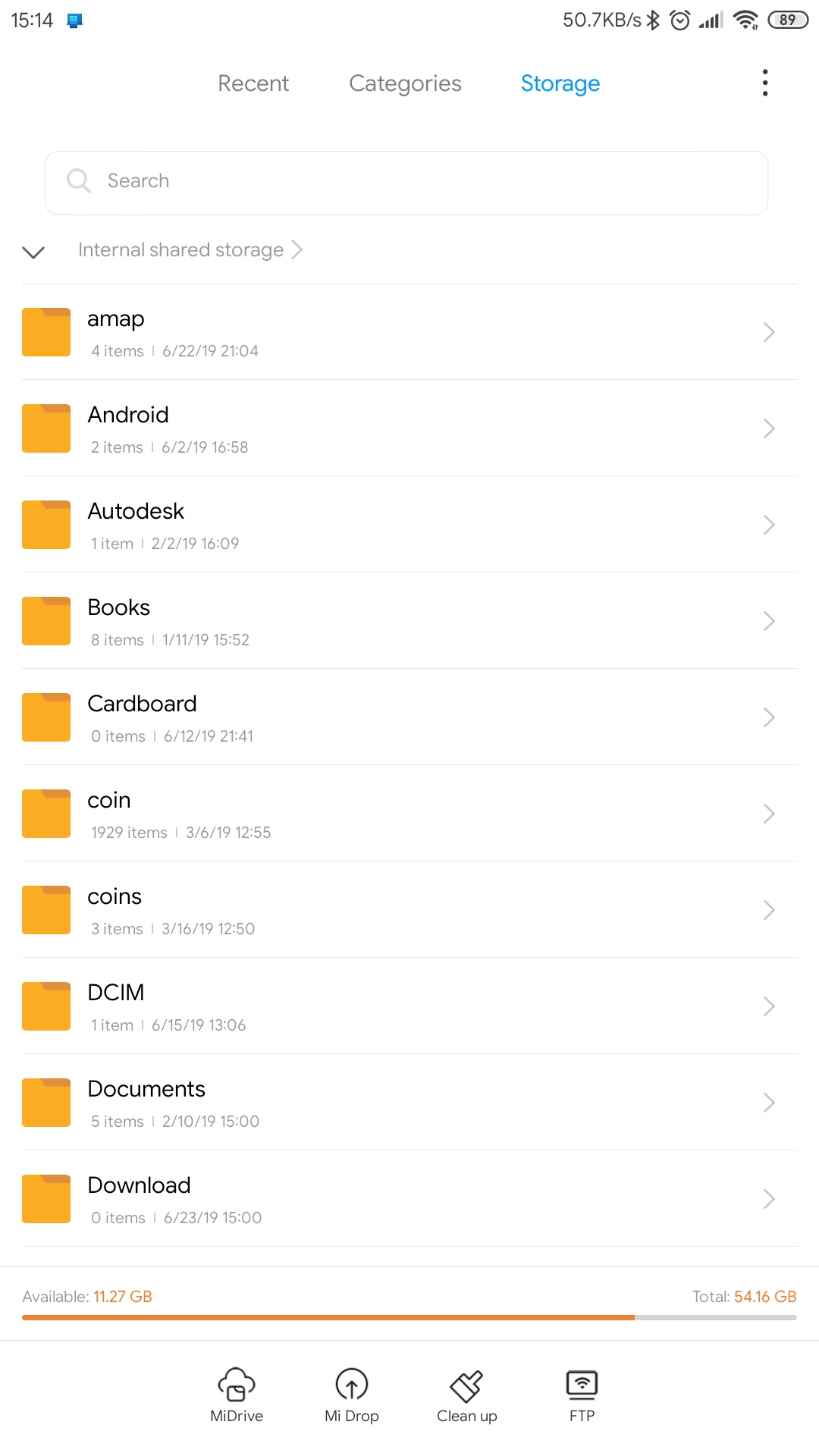819x1456 pixels.
Task: Open the Books folder
Action: click(x=409, y=621)
